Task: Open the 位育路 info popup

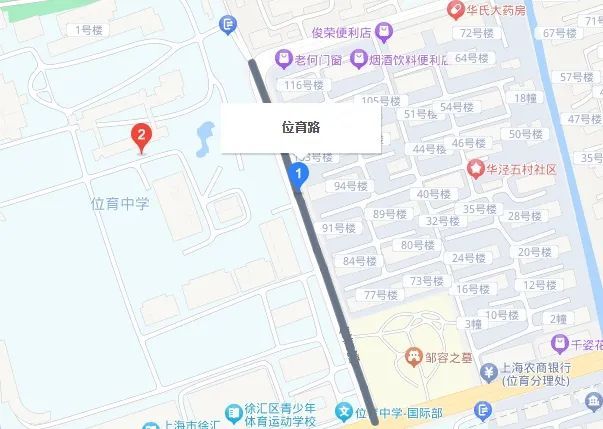Action: point(301,128)
